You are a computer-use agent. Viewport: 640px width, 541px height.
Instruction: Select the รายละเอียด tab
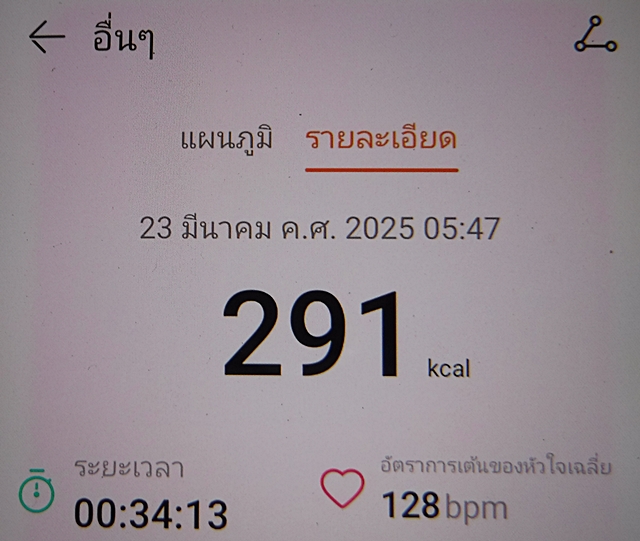pos(381,139)
